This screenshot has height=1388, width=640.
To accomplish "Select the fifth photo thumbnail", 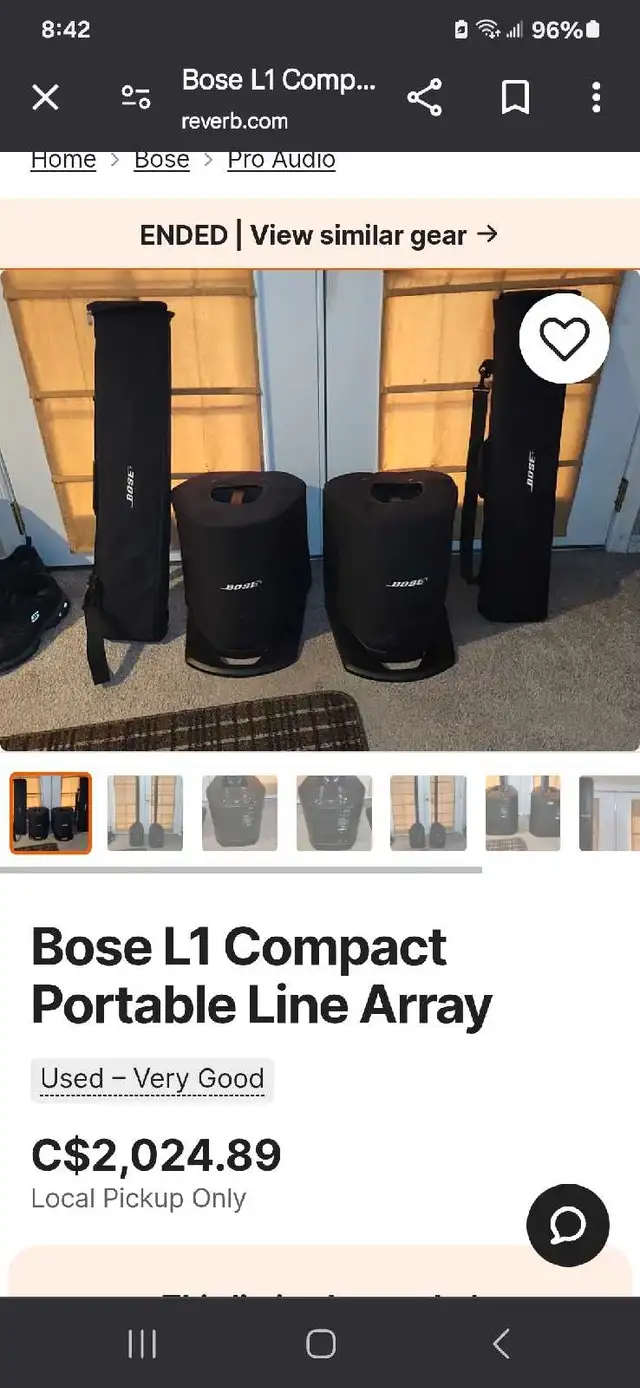I will coord(428,813).
